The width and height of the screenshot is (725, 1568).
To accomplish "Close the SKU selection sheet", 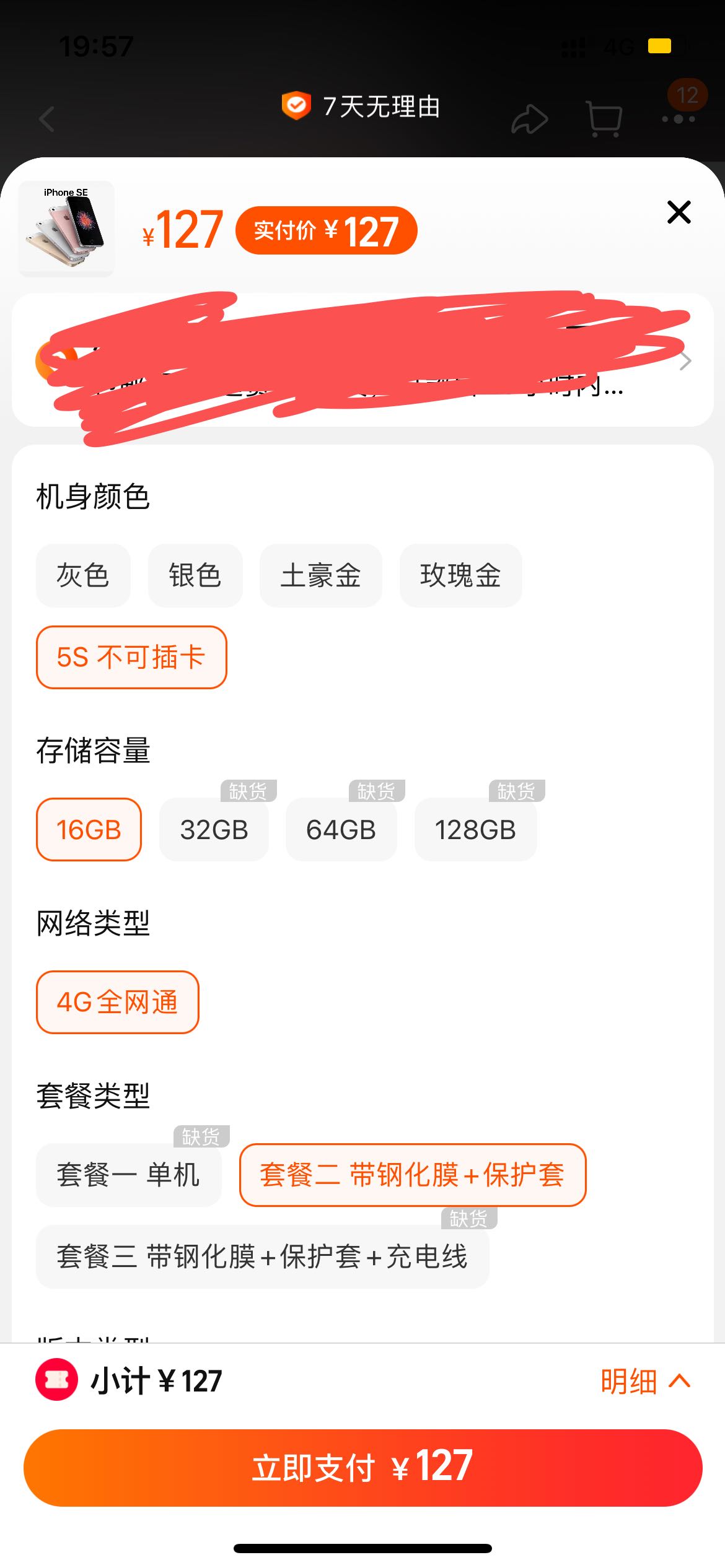I will pos(679,212).
